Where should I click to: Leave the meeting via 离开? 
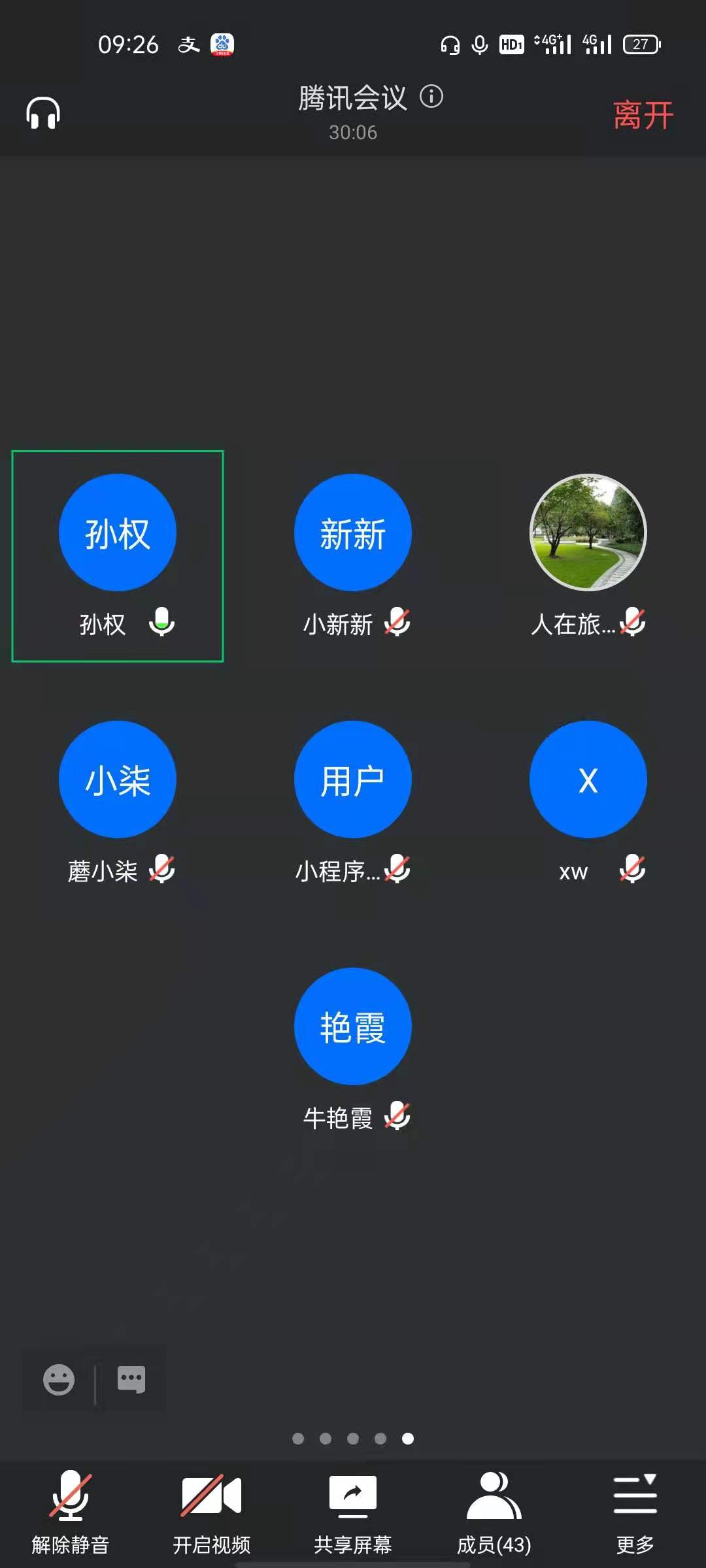pyautogui.click(x=643, y=115)
